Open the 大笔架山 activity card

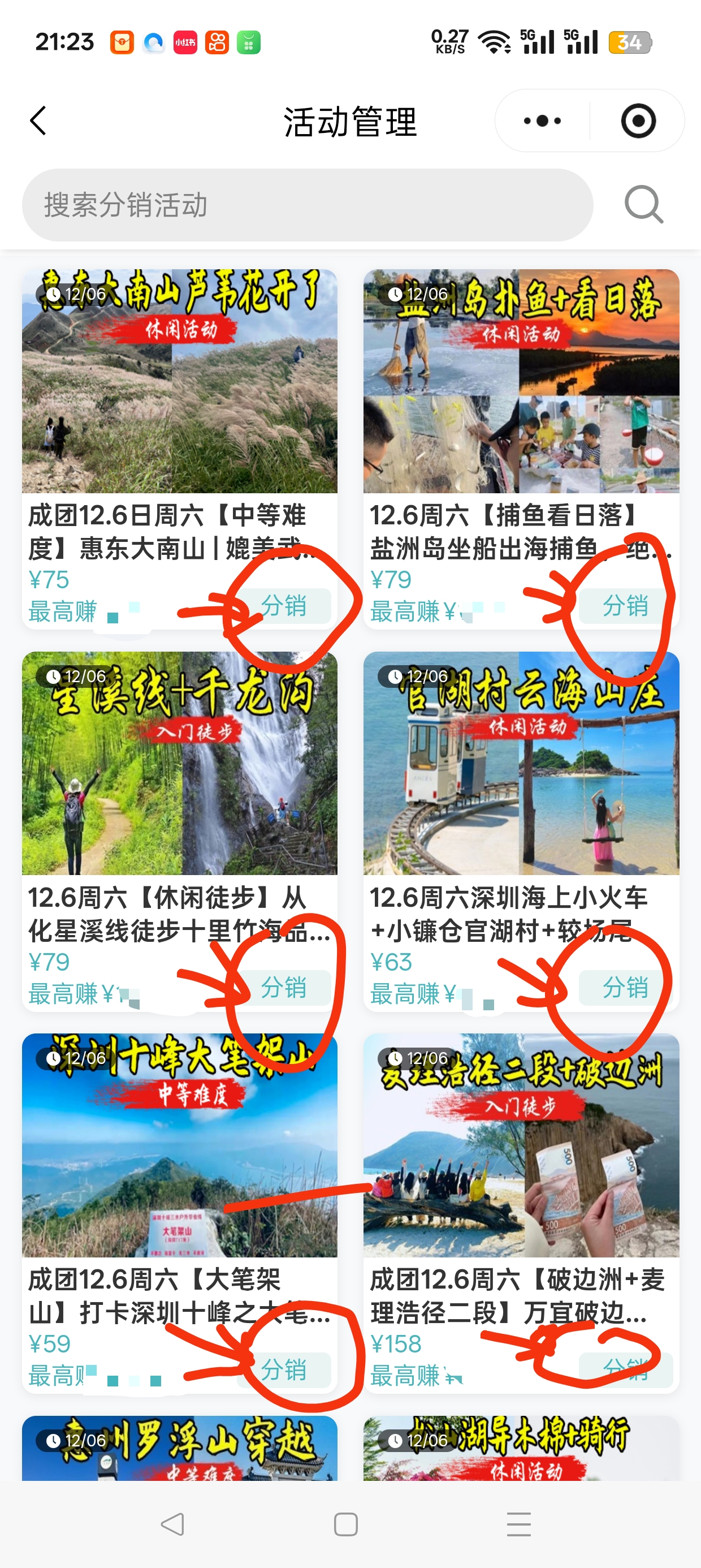coord(180,1213)
